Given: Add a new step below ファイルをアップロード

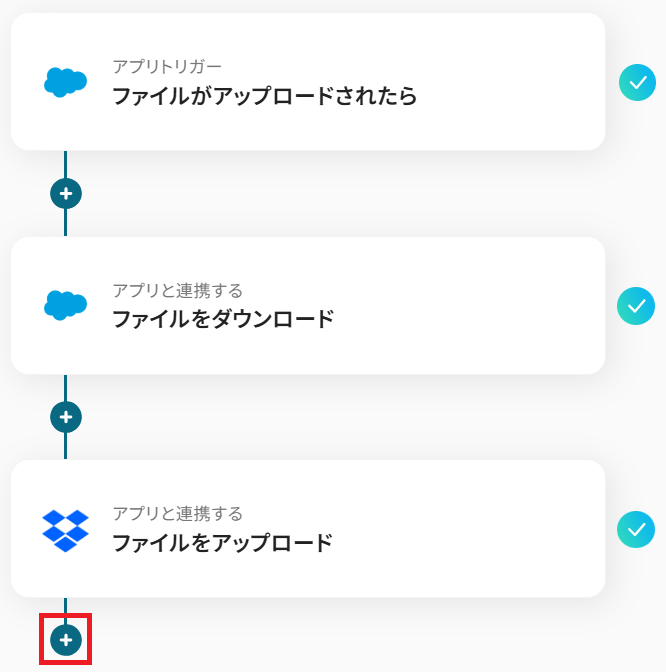Looking at the screenshot, I should pyautogui.click(x=66, y=638).
